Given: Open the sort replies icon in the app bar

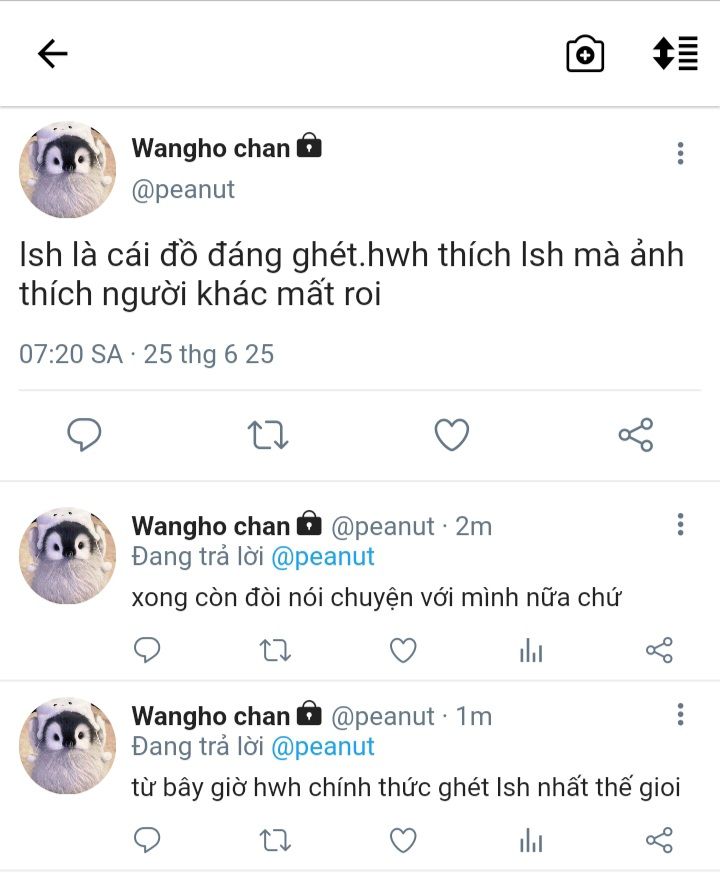Looking at the screenshot, I should pyautogui.click(x=675, y=54).
